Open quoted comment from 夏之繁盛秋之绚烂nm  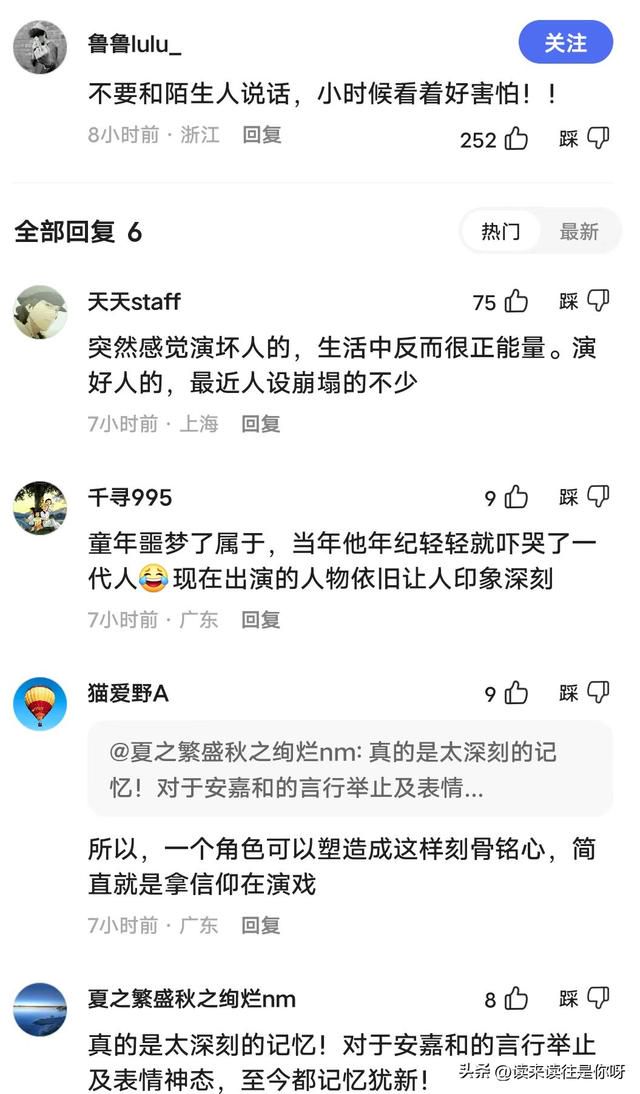(x=349, y=768)
